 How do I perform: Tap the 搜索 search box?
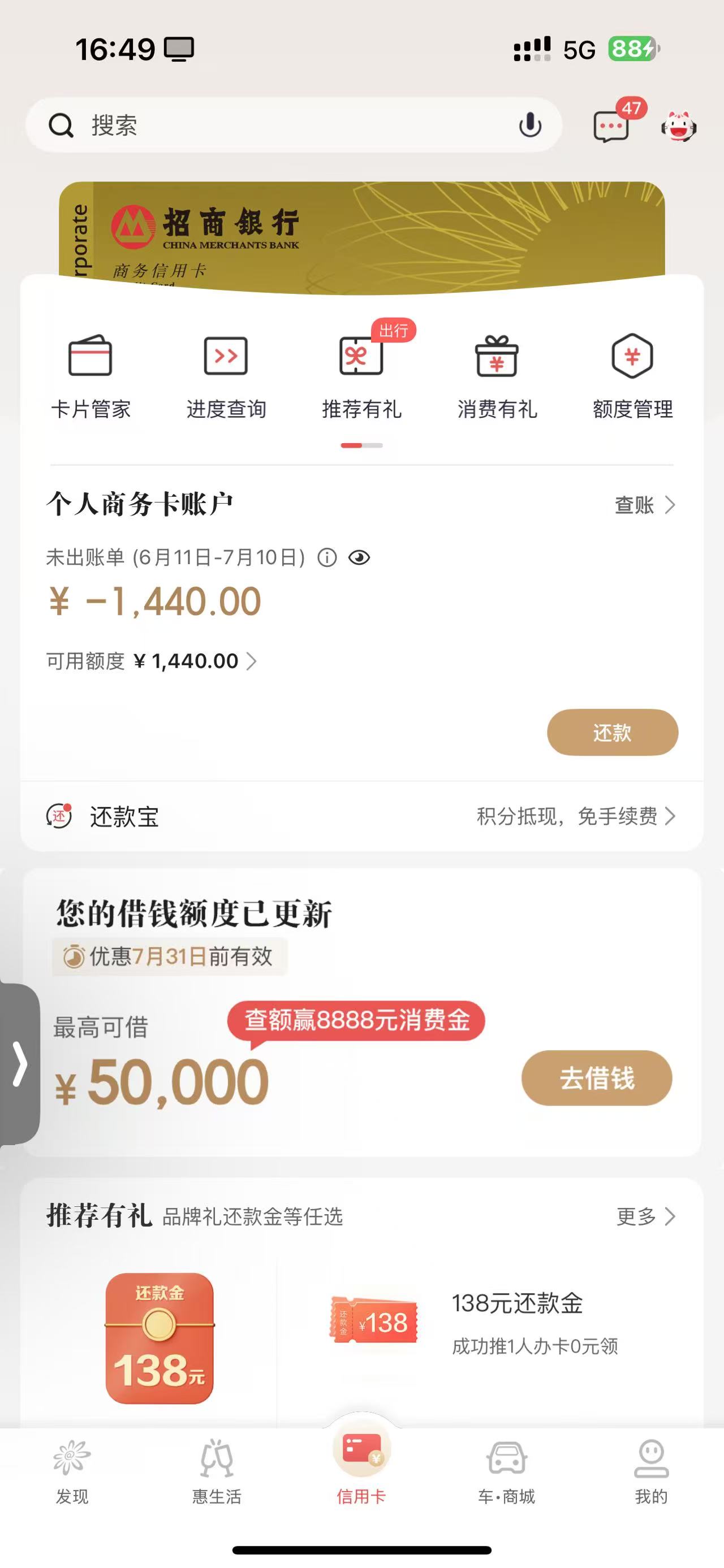(274, 125)
